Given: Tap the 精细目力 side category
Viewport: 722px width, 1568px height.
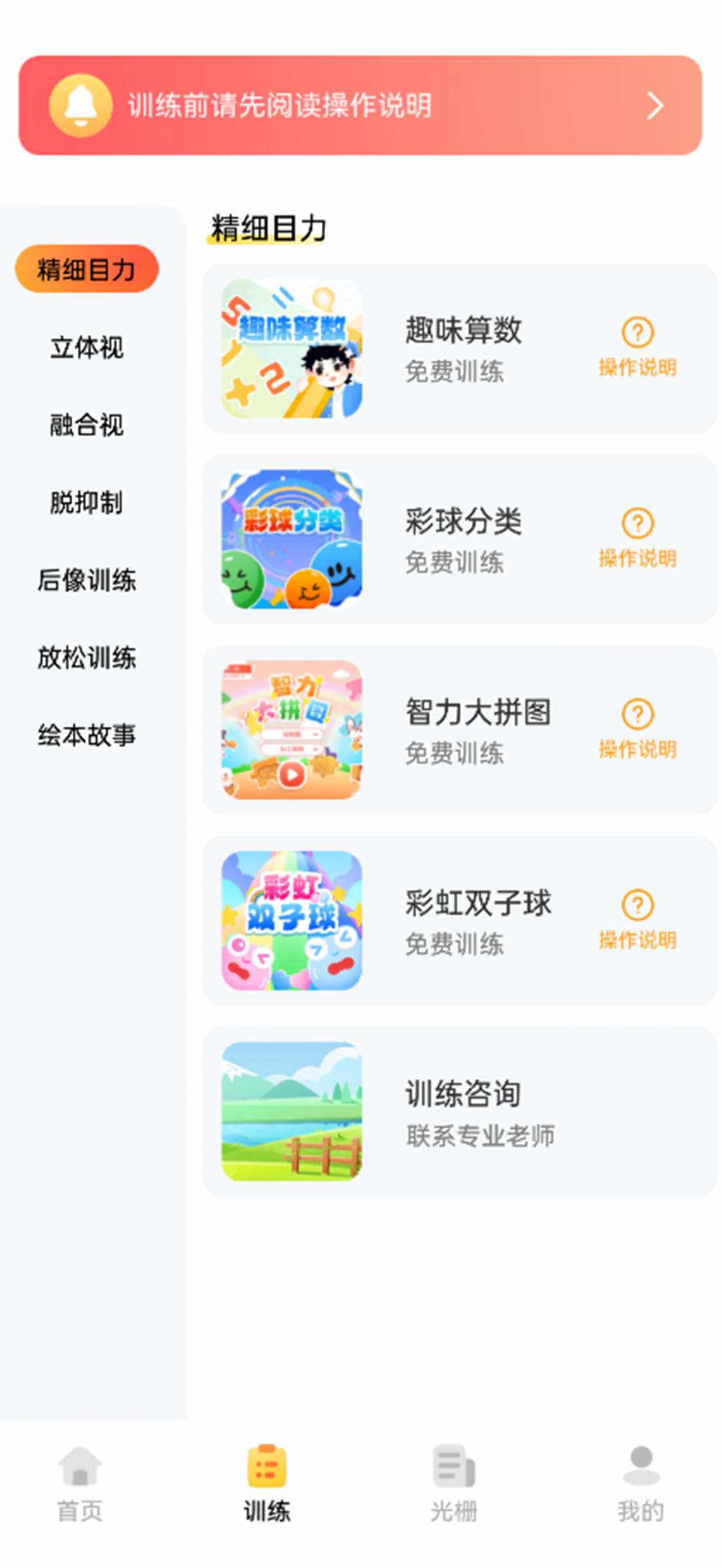Looking at the screenshot, I should [87, 269].
